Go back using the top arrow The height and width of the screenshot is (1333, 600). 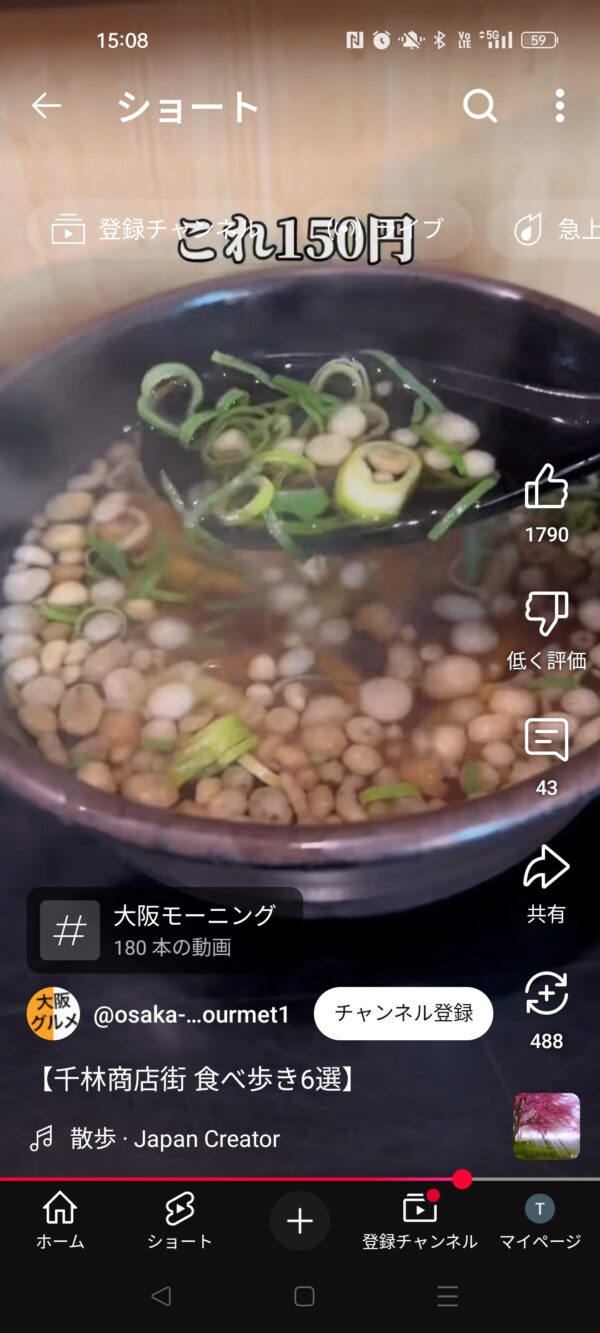click(x=47, y=106)
